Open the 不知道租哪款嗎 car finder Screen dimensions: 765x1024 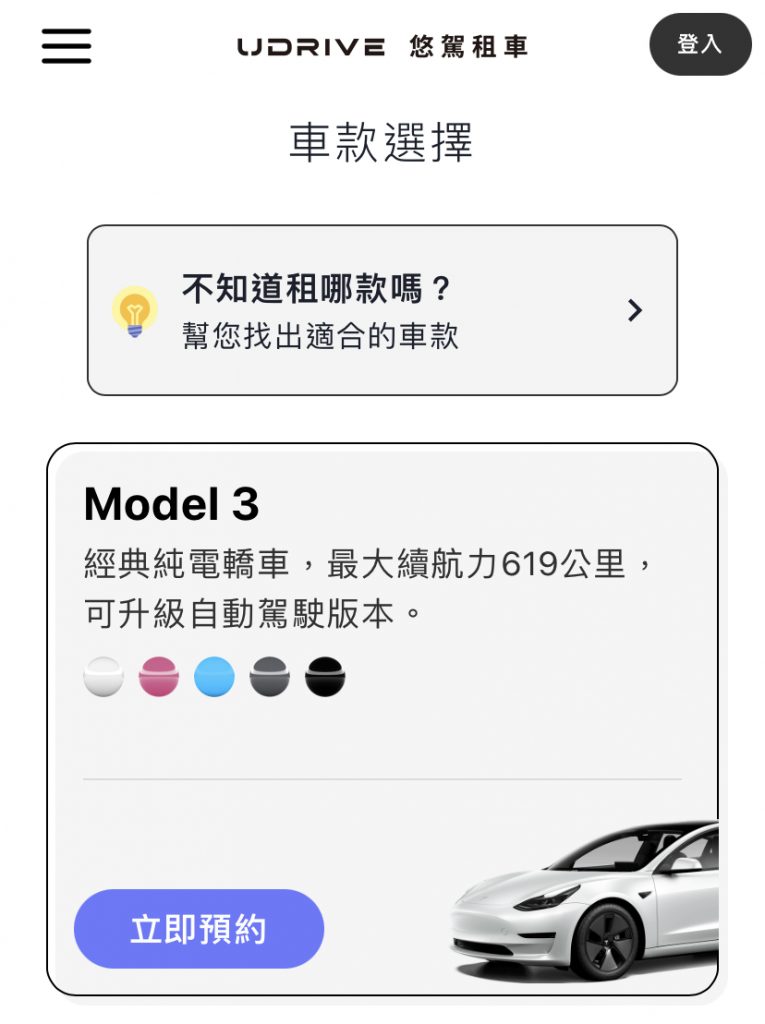pyautogui.click(x=382, y=310)
